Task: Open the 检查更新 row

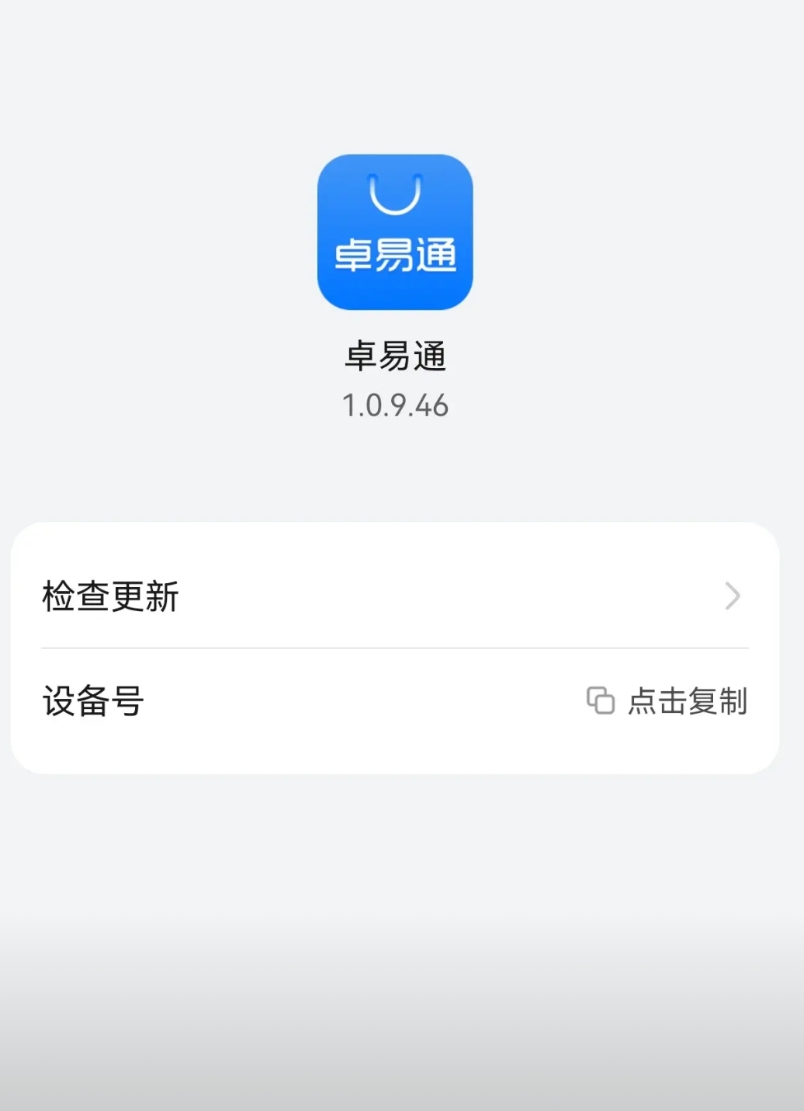Action: 394,597
